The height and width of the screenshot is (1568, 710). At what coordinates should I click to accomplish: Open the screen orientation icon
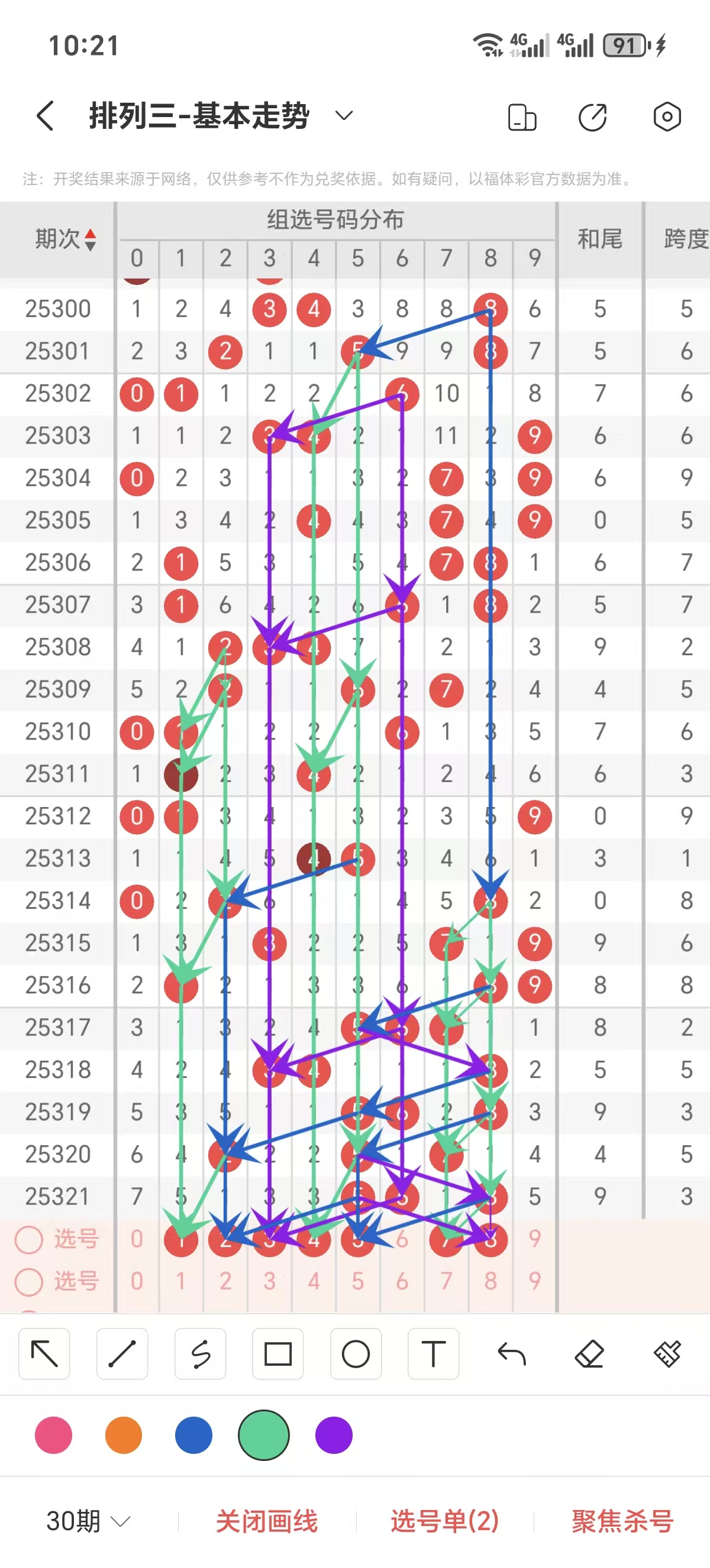(x=522, y=117)
